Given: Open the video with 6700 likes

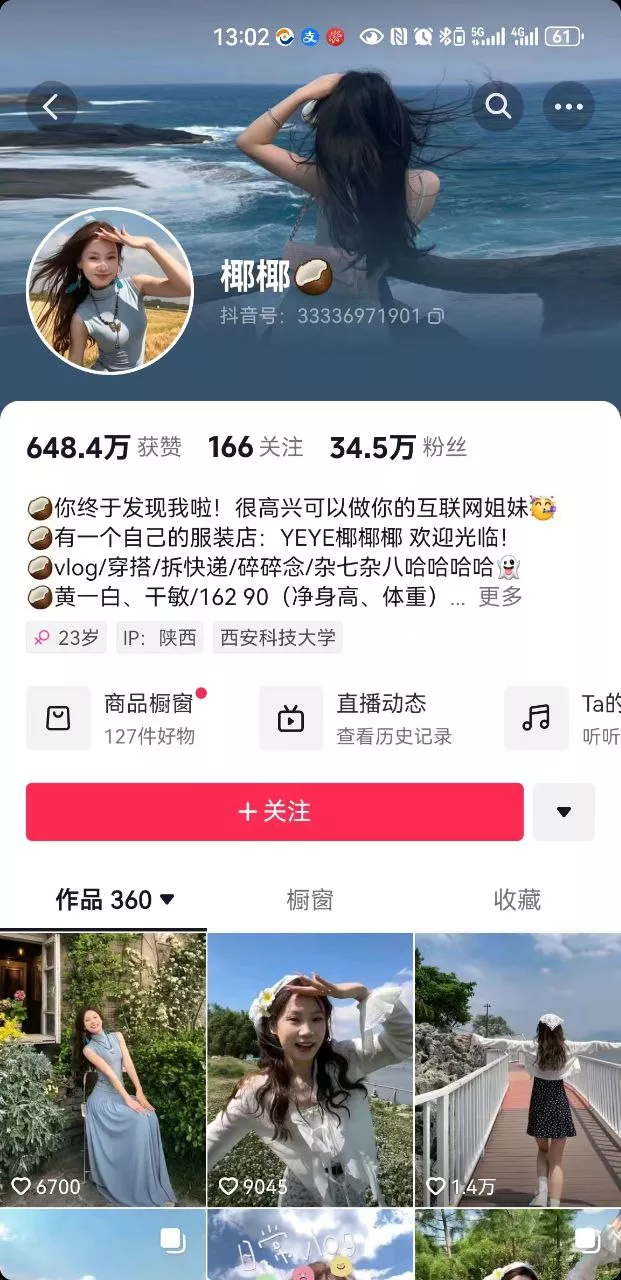Looking at the screenshot, I should 102,1068.
